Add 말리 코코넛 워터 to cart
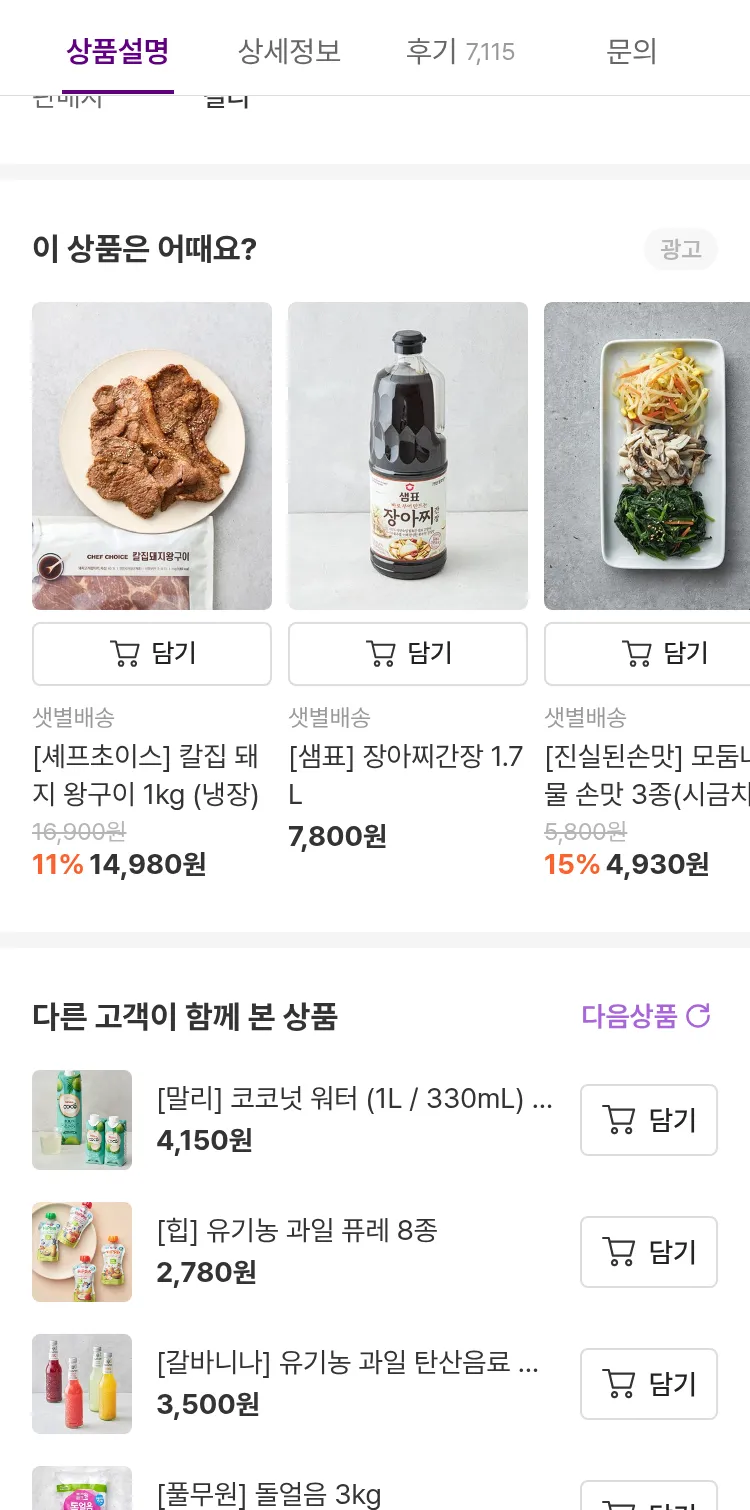This screenshot has width=750, height=1510. point(649,1120)
